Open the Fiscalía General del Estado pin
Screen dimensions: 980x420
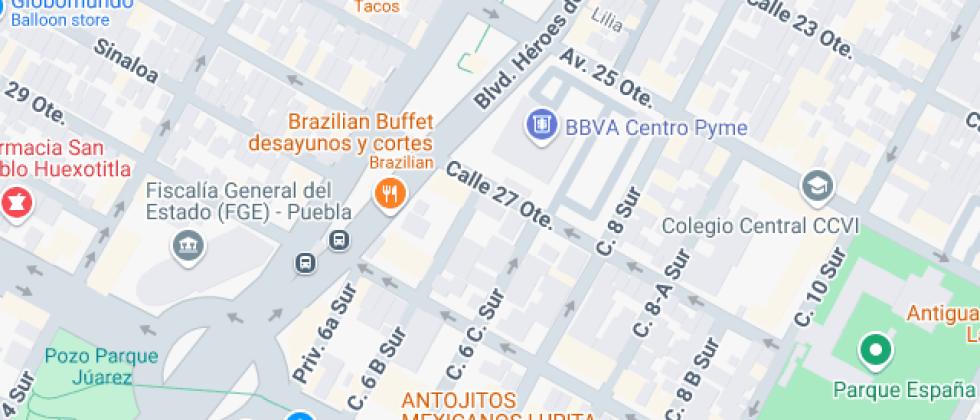(188, 245)
